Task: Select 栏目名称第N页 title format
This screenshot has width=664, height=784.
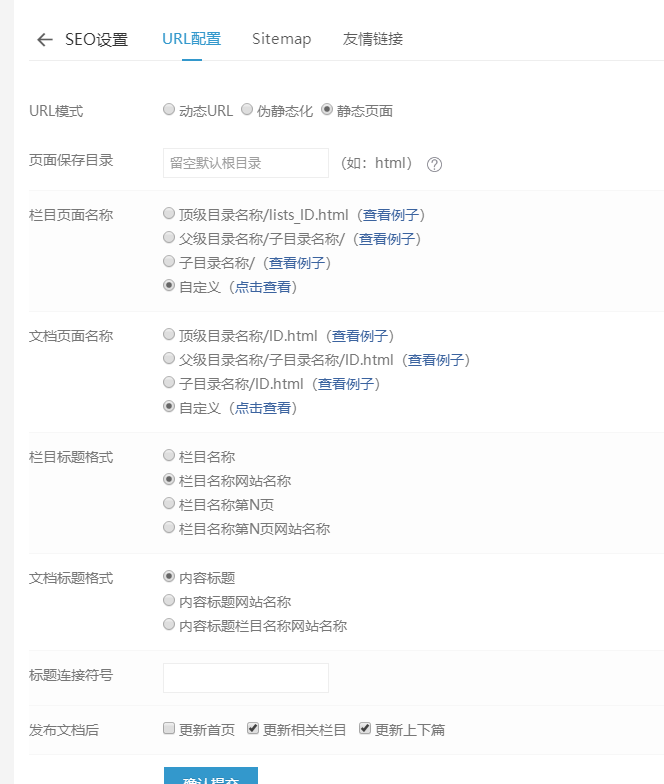Action: 169,504
